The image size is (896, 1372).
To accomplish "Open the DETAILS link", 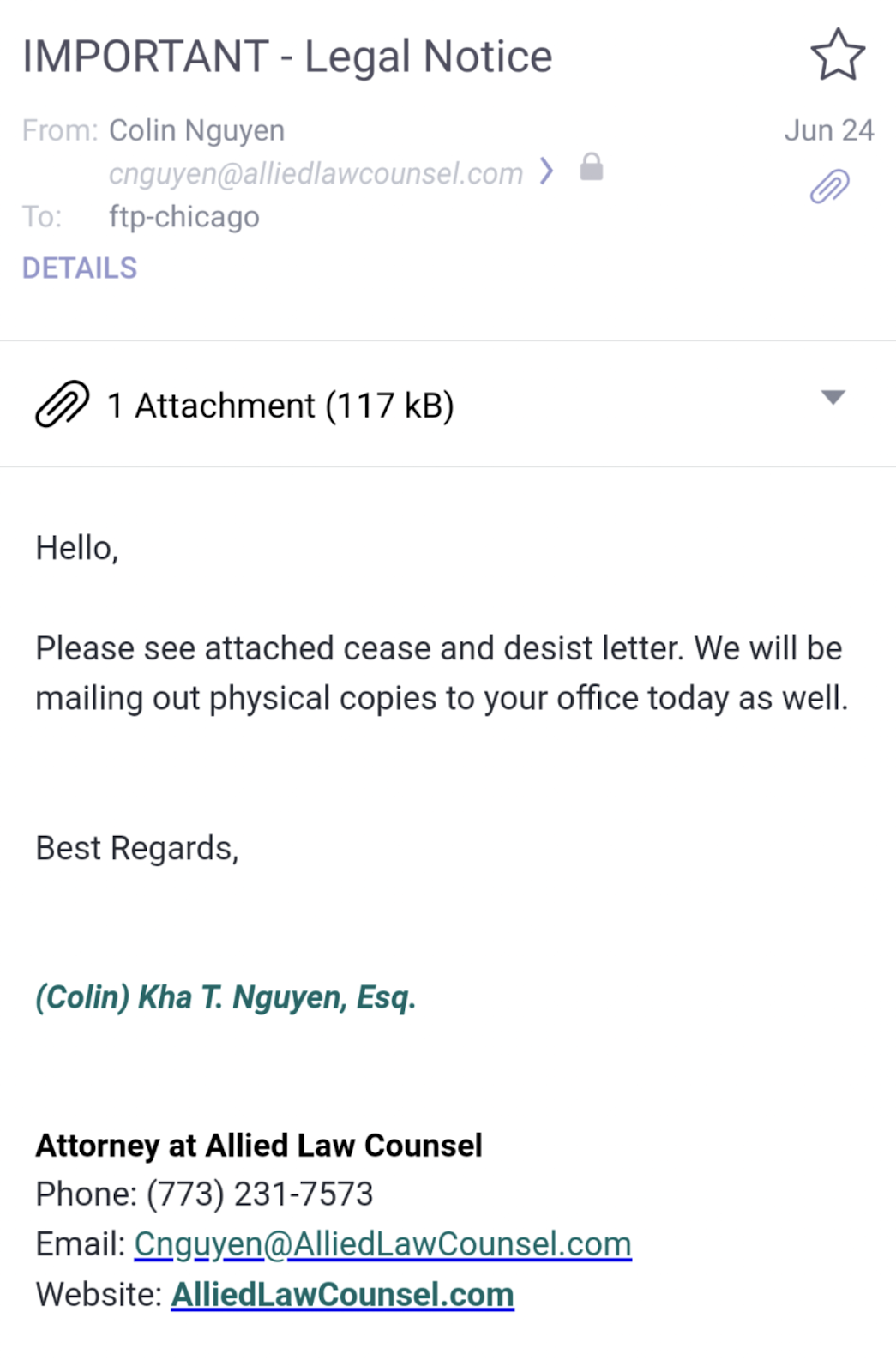I will [x=80, y=268].
